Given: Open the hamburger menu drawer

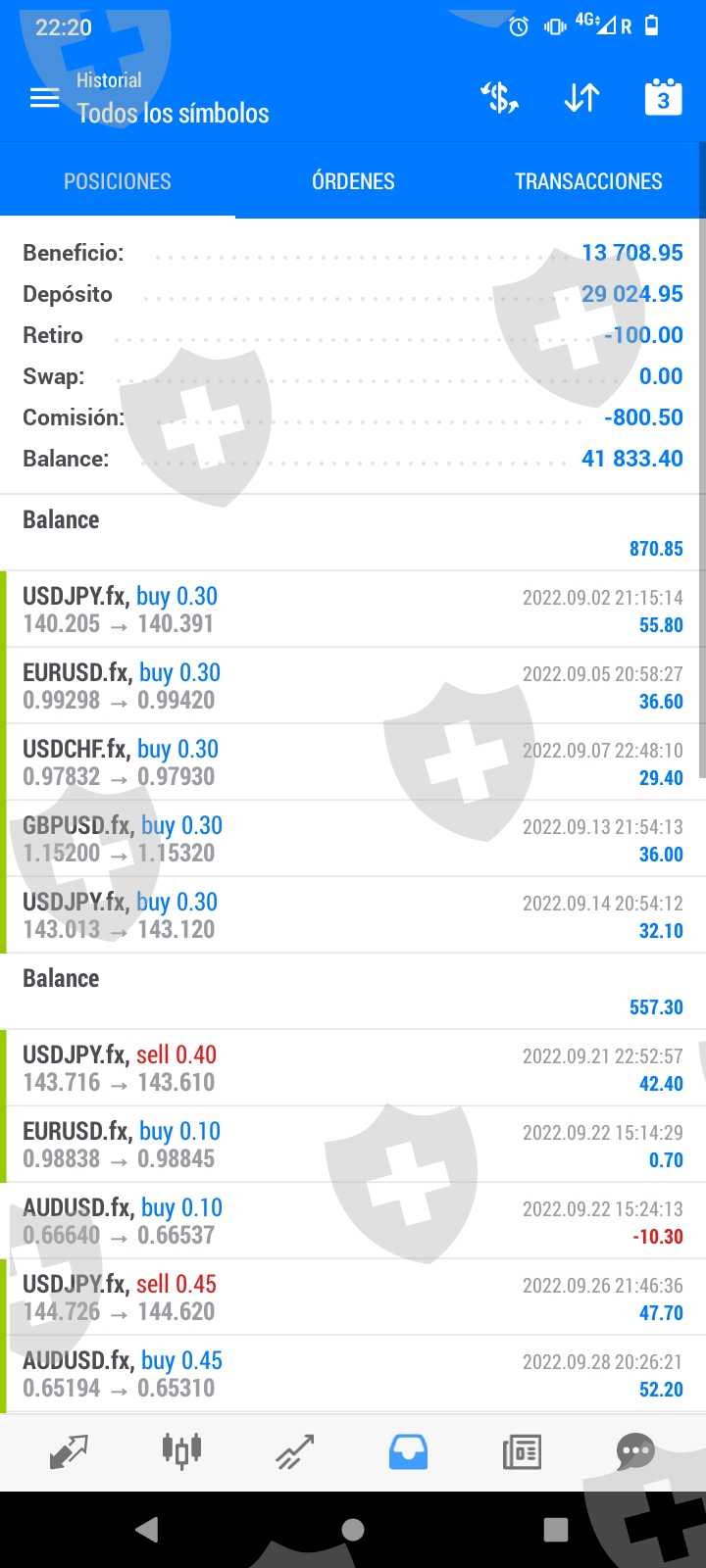Looking at the screenshot, I should (x=44, y=98).
